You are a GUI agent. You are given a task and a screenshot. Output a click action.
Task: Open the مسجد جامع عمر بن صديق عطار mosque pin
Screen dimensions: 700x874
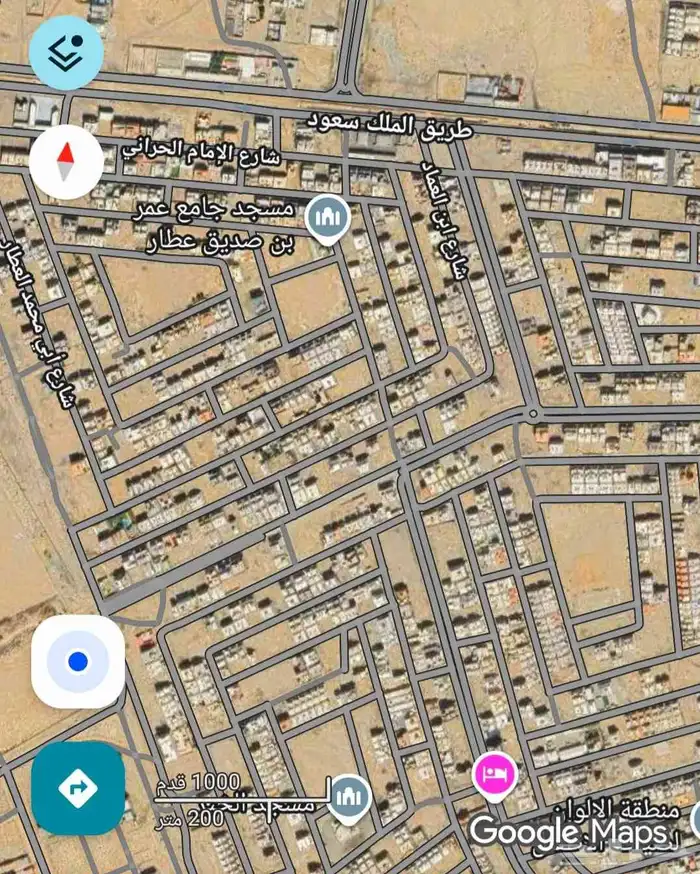coord(327,220)
